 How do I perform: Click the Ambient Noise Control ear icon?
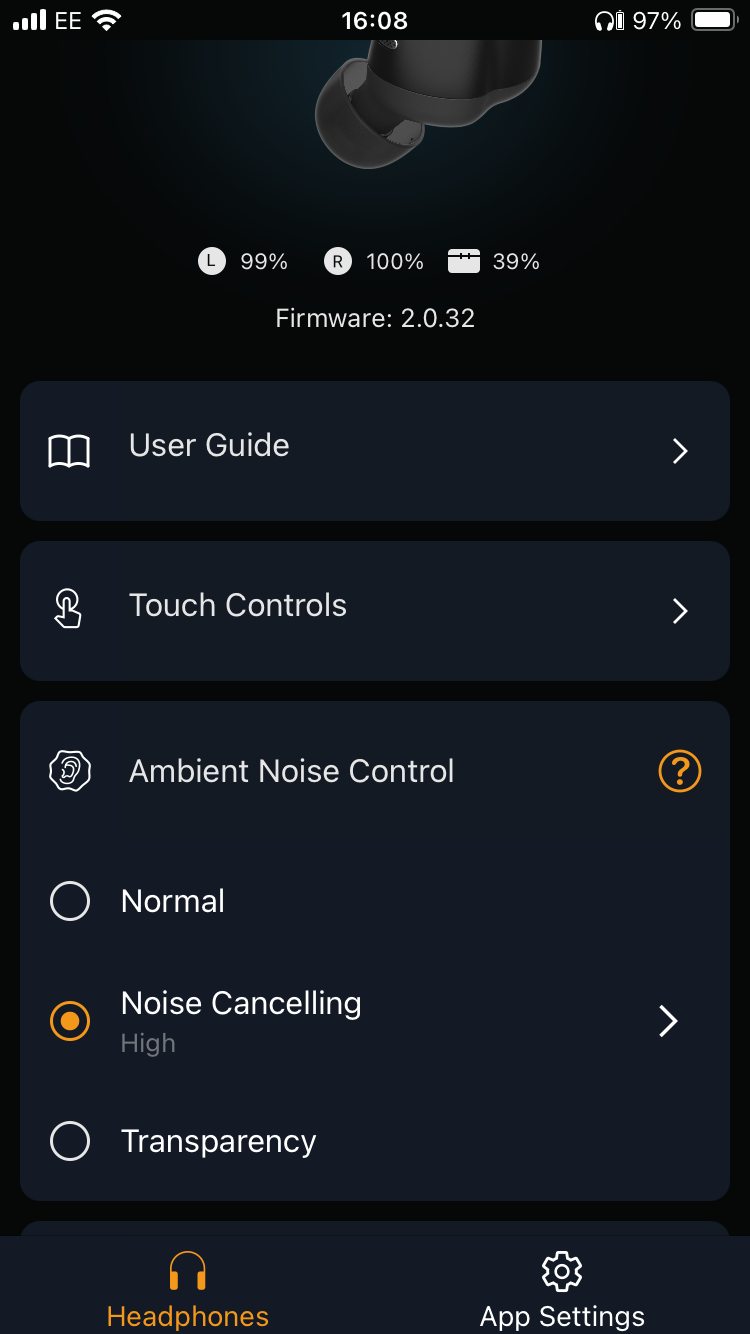[70, 771]
